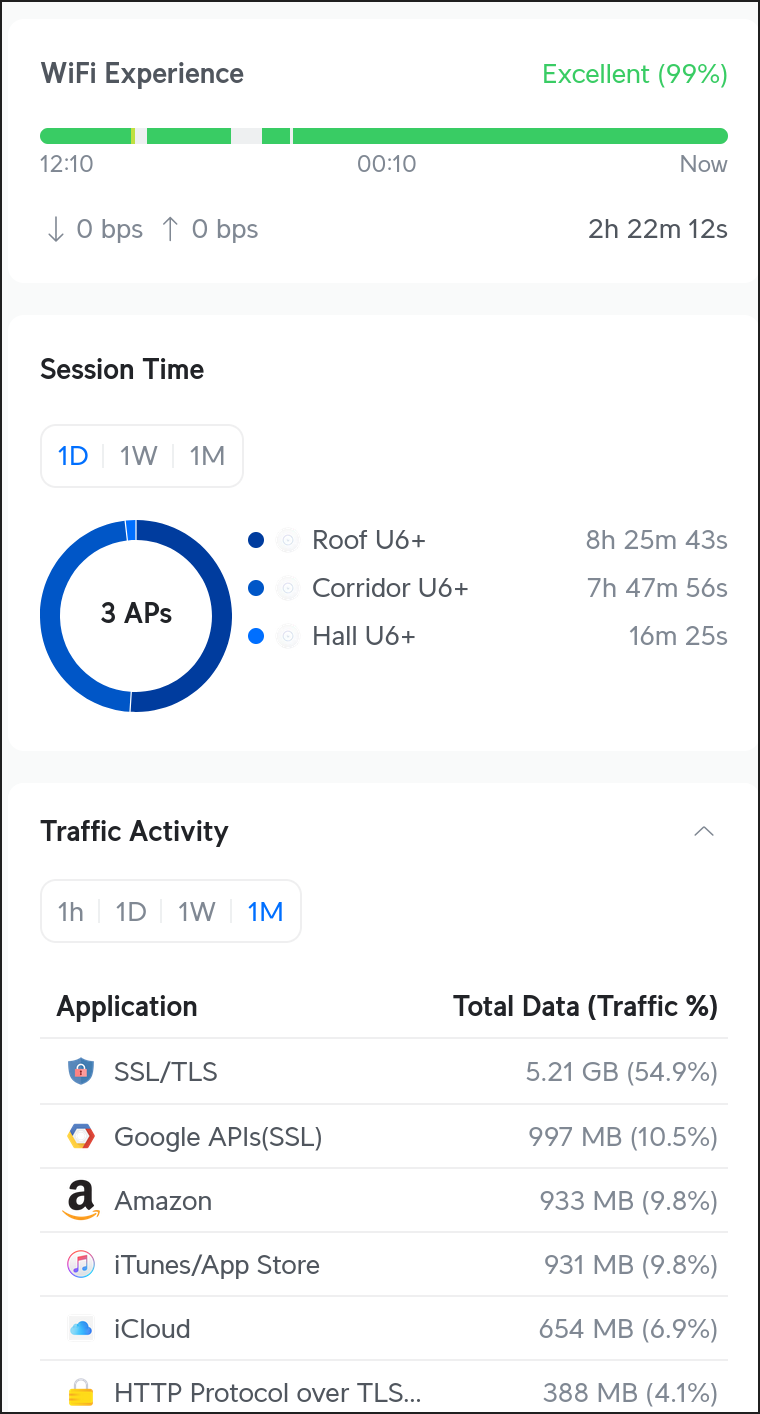The image size is (760, 1414).
Task: Open the Hall U6+ access point
Action: point(363,636)
